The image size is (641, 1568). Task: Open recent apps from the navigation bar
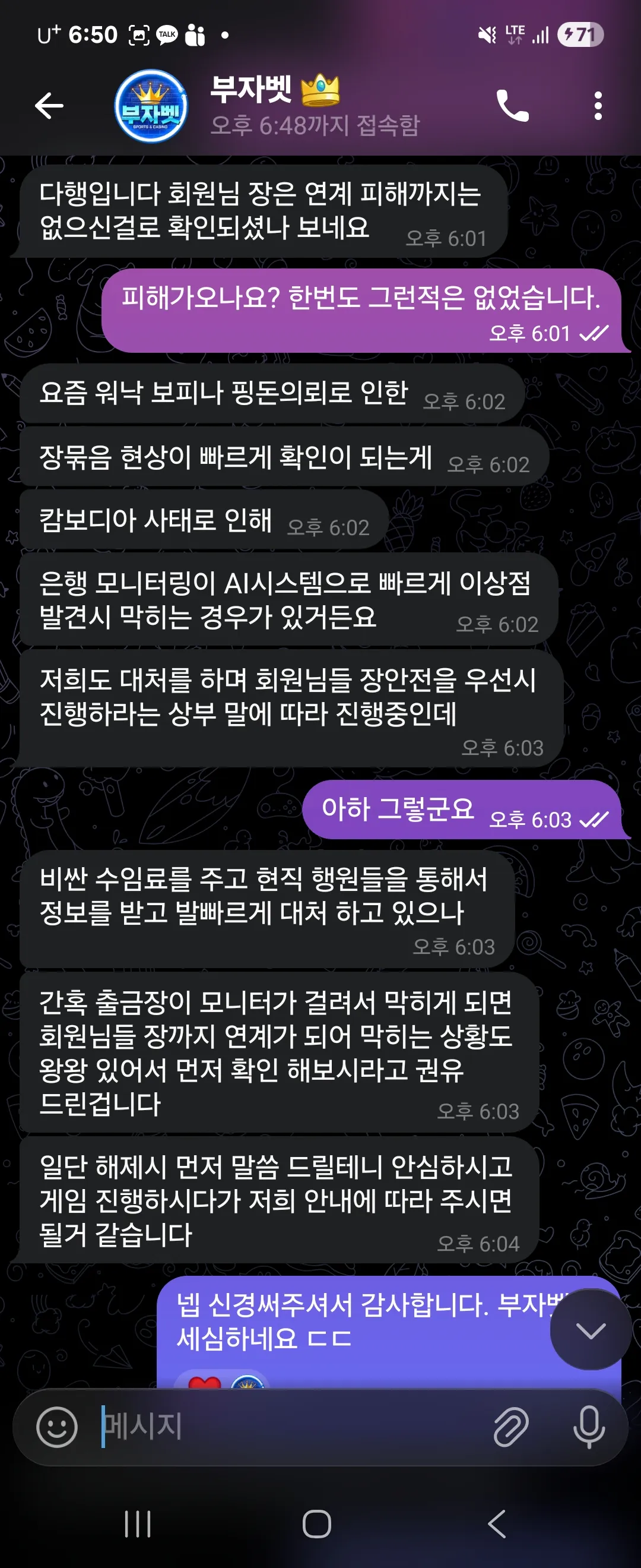138,1524
